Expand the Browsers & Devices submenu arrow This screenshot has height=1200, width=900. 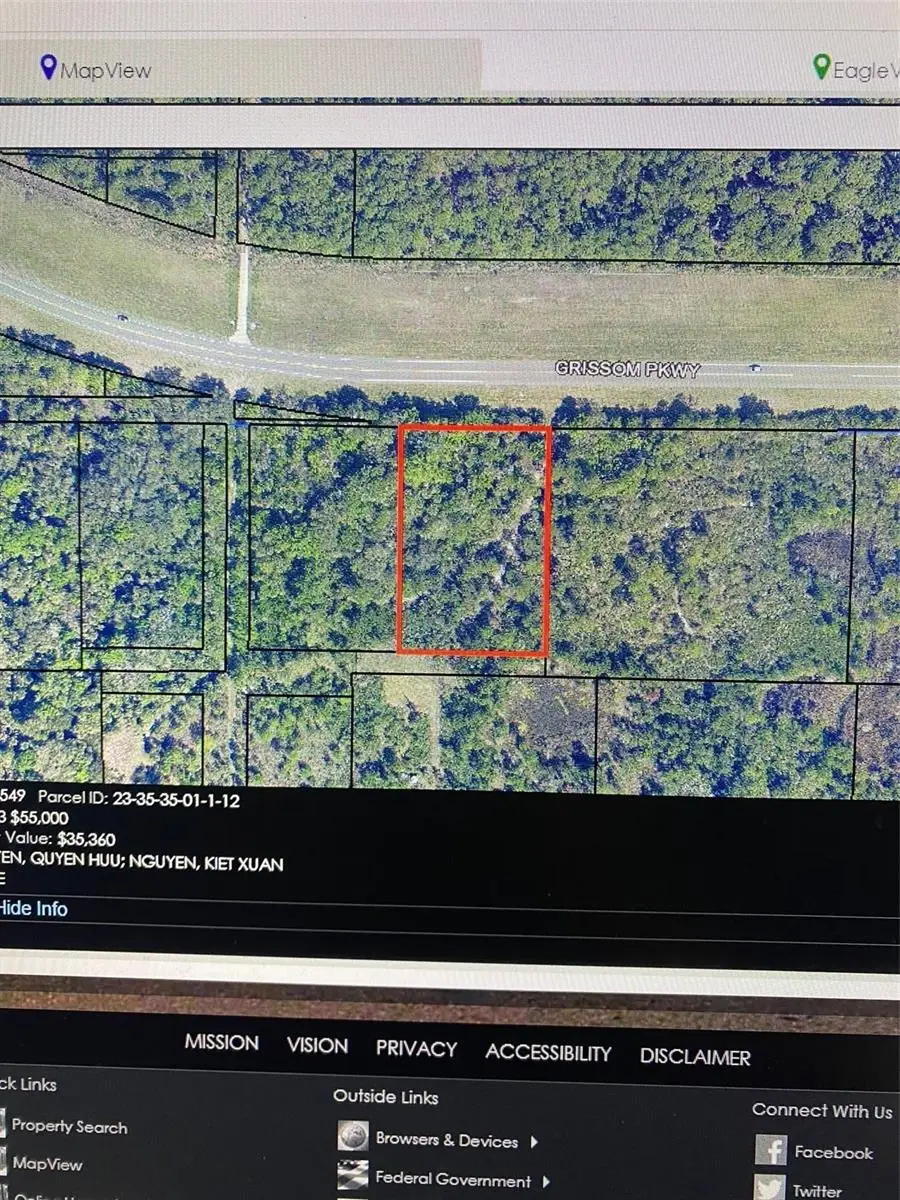[536, 1141]
